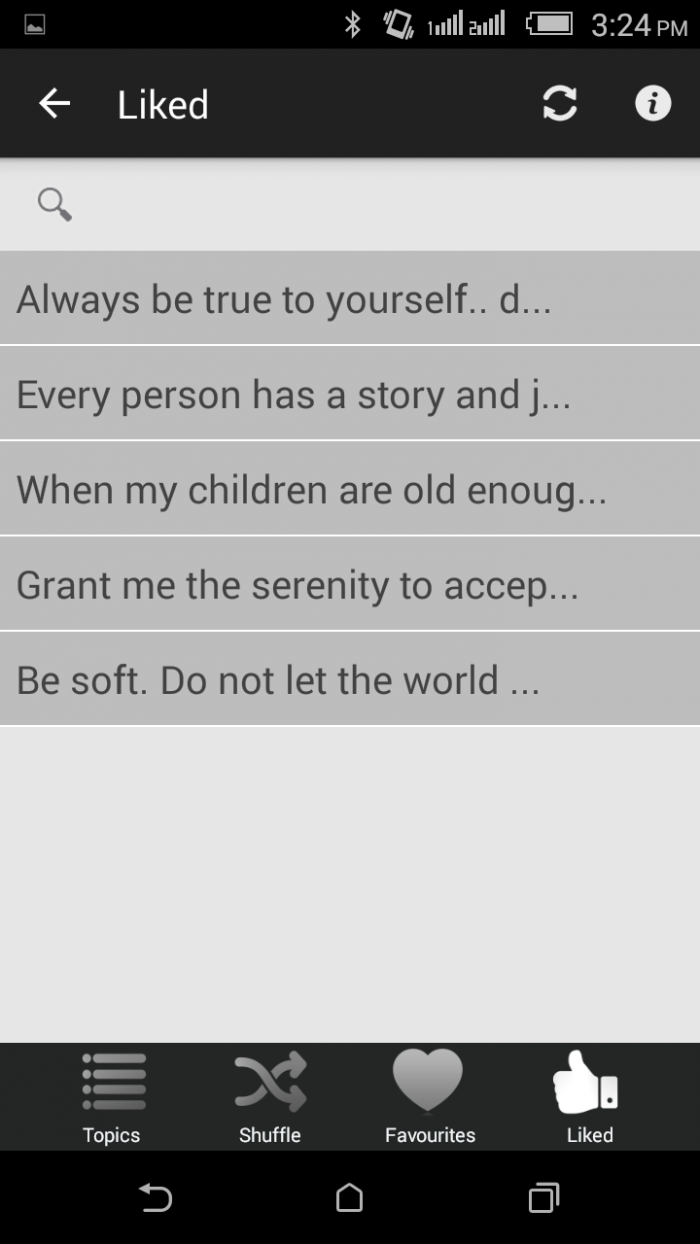Tap the system home button
The height and width of the screenshot is (1244, 700).
[x=349, y=1197]
